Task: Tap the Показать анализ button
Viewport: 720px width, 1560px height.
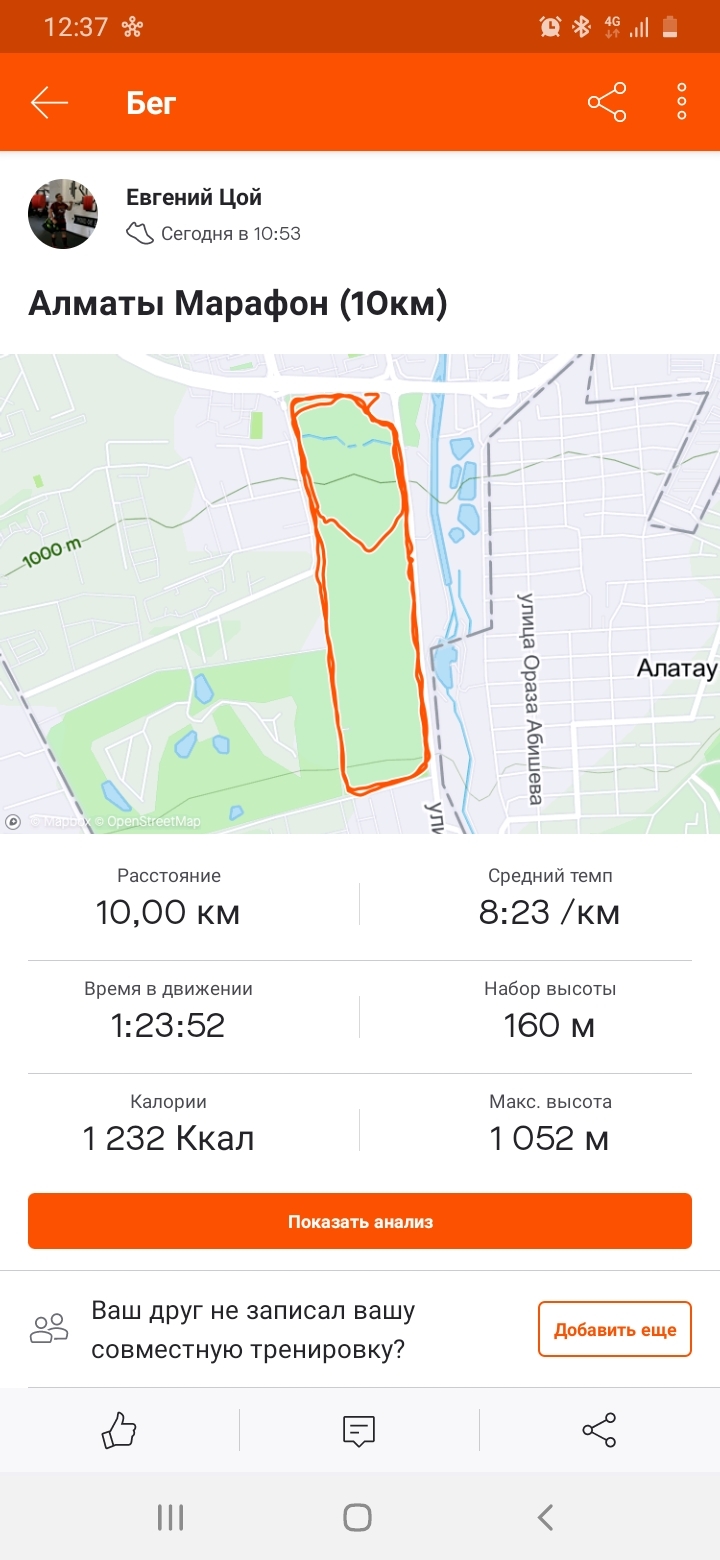Action: [x=360, y=1221]
